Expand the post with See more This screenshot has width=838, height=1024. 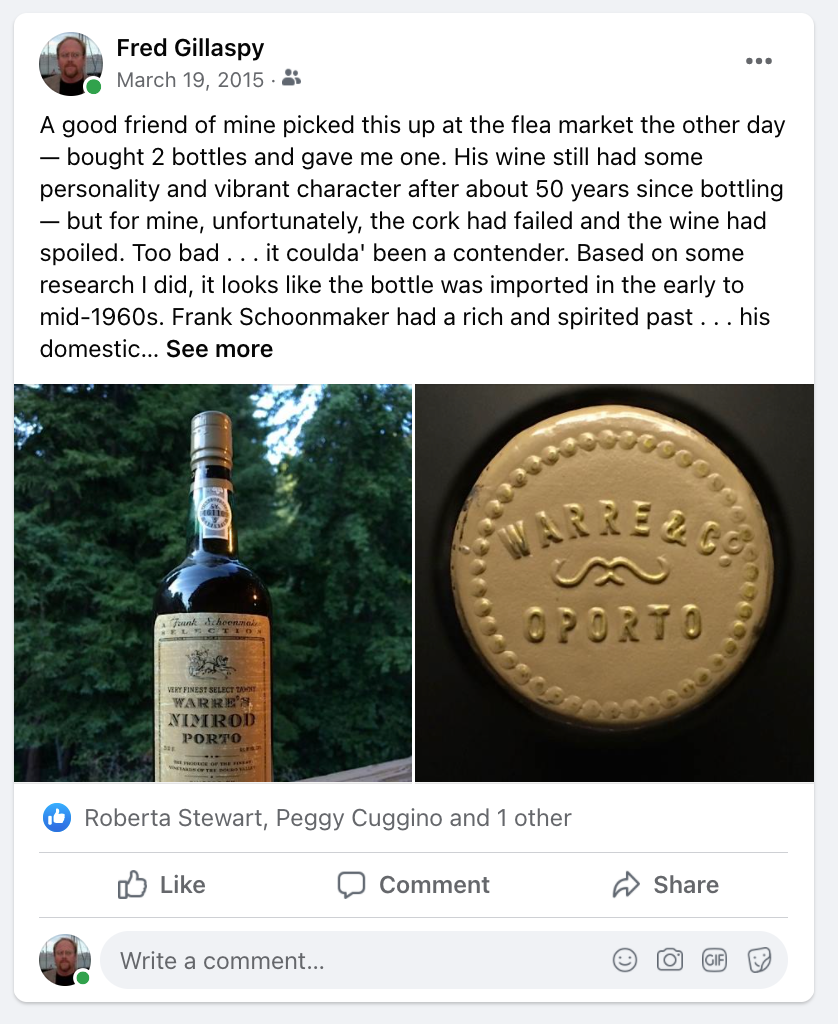[x=219, y=349]
